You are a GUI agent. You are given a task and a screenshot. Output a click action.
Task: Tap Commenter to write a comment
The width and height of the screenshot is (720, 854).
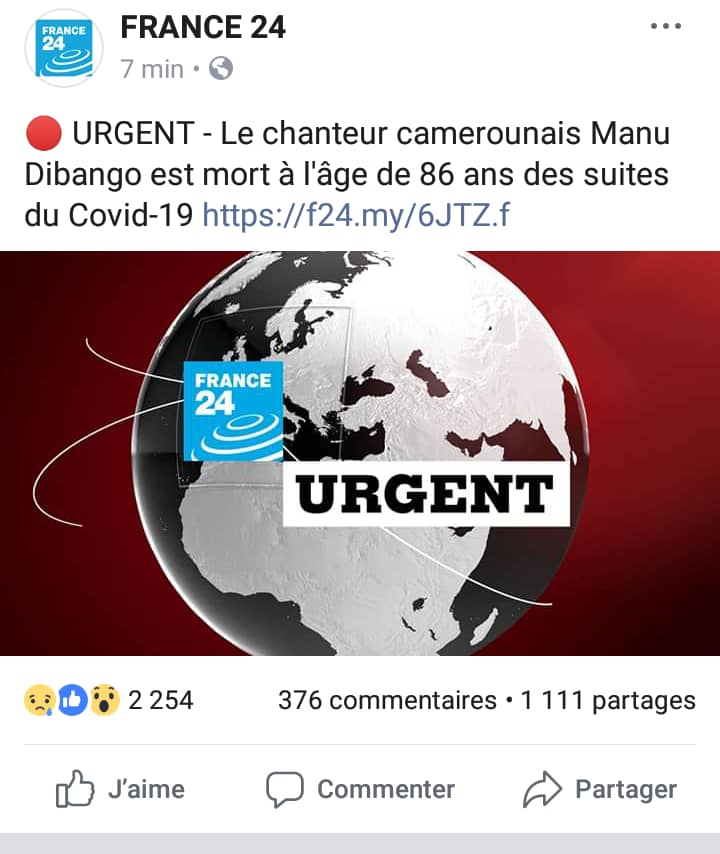[360, 790]
